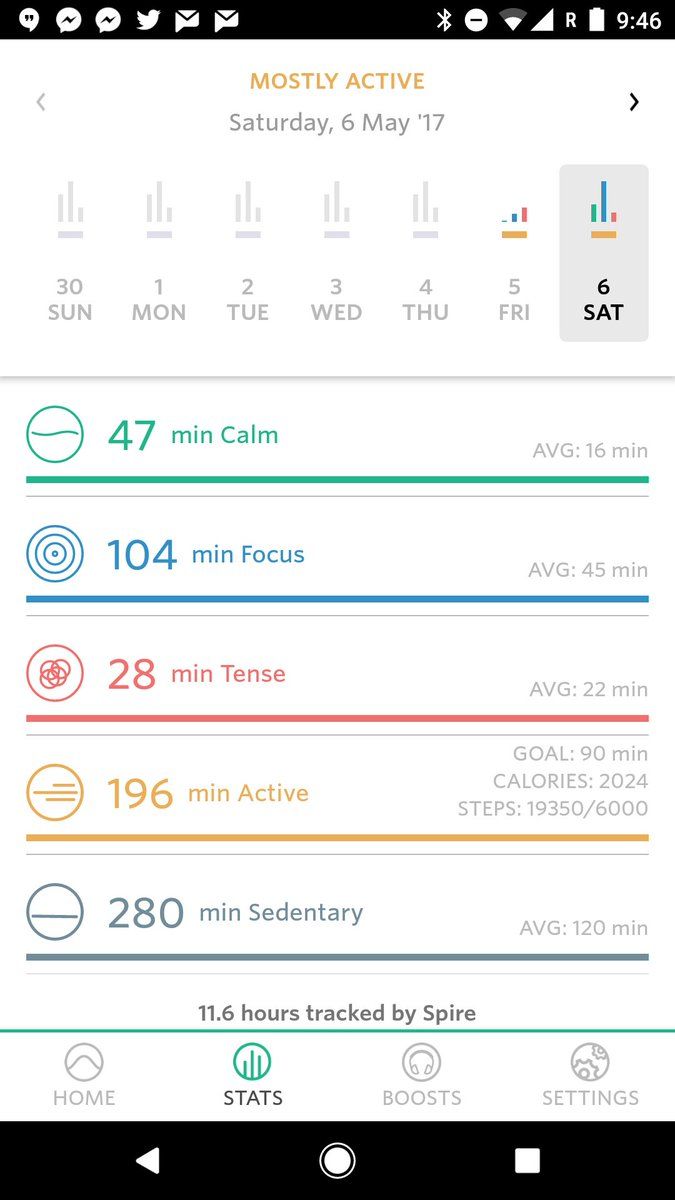Open the Settings tab
This screenshot has height=1200, width=675.
point(590,1076)
